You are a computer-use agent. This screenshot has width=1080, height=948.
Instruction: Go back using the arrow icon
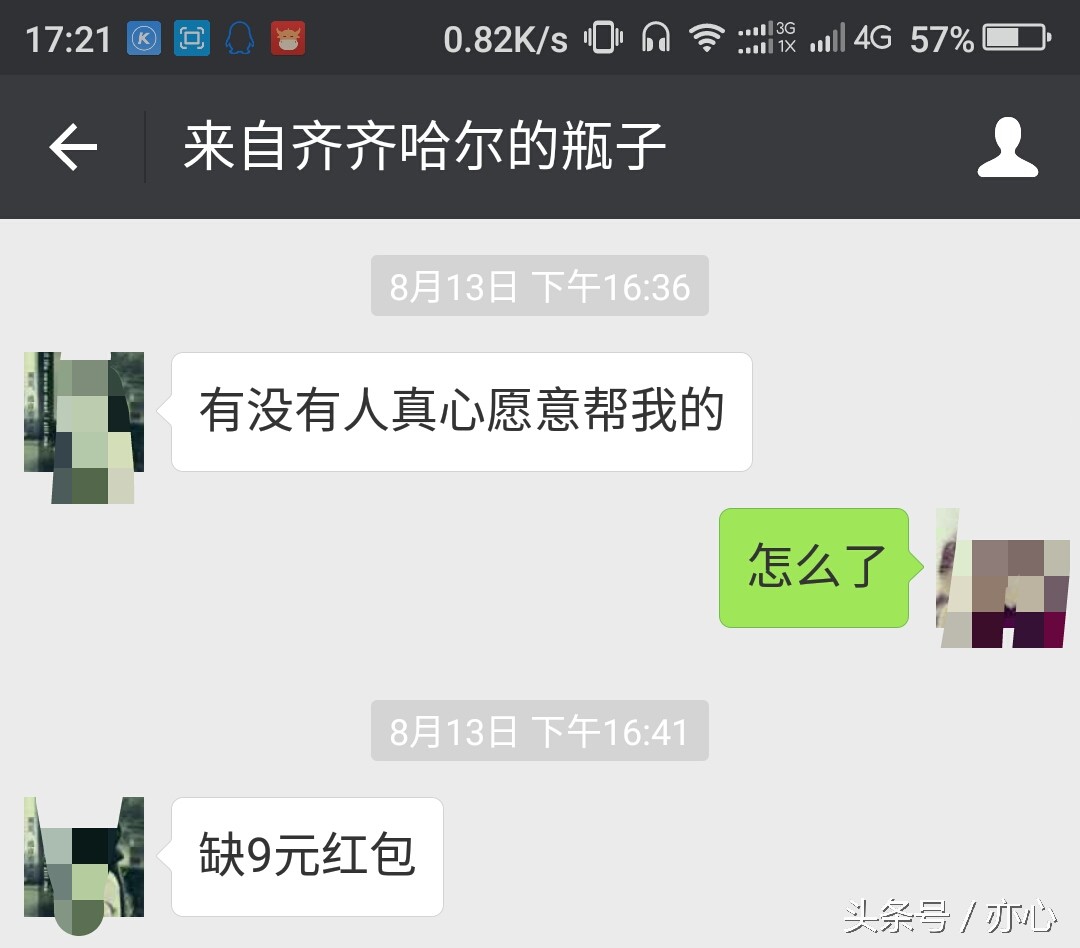[73, 148]
